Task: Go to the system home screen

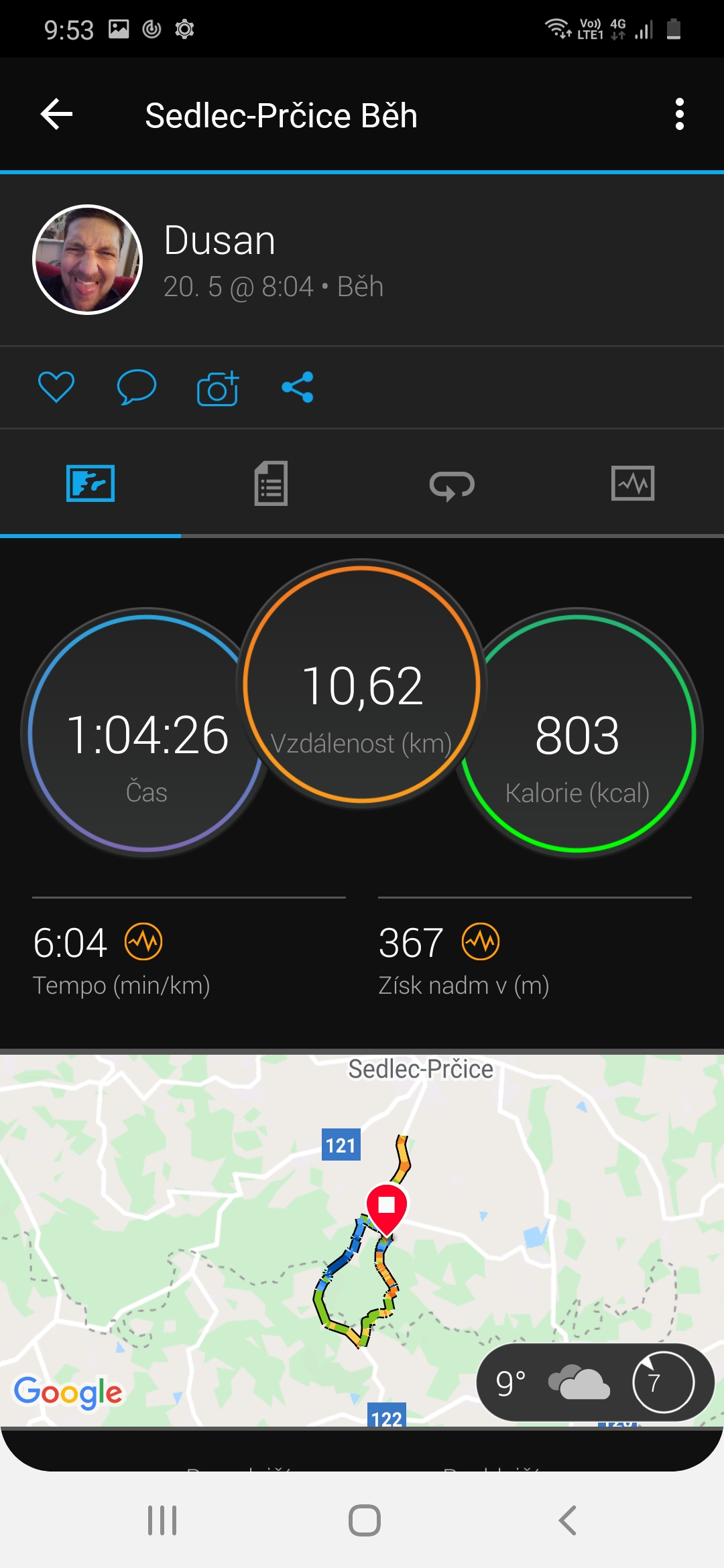Action: [x=365, y=1520]
